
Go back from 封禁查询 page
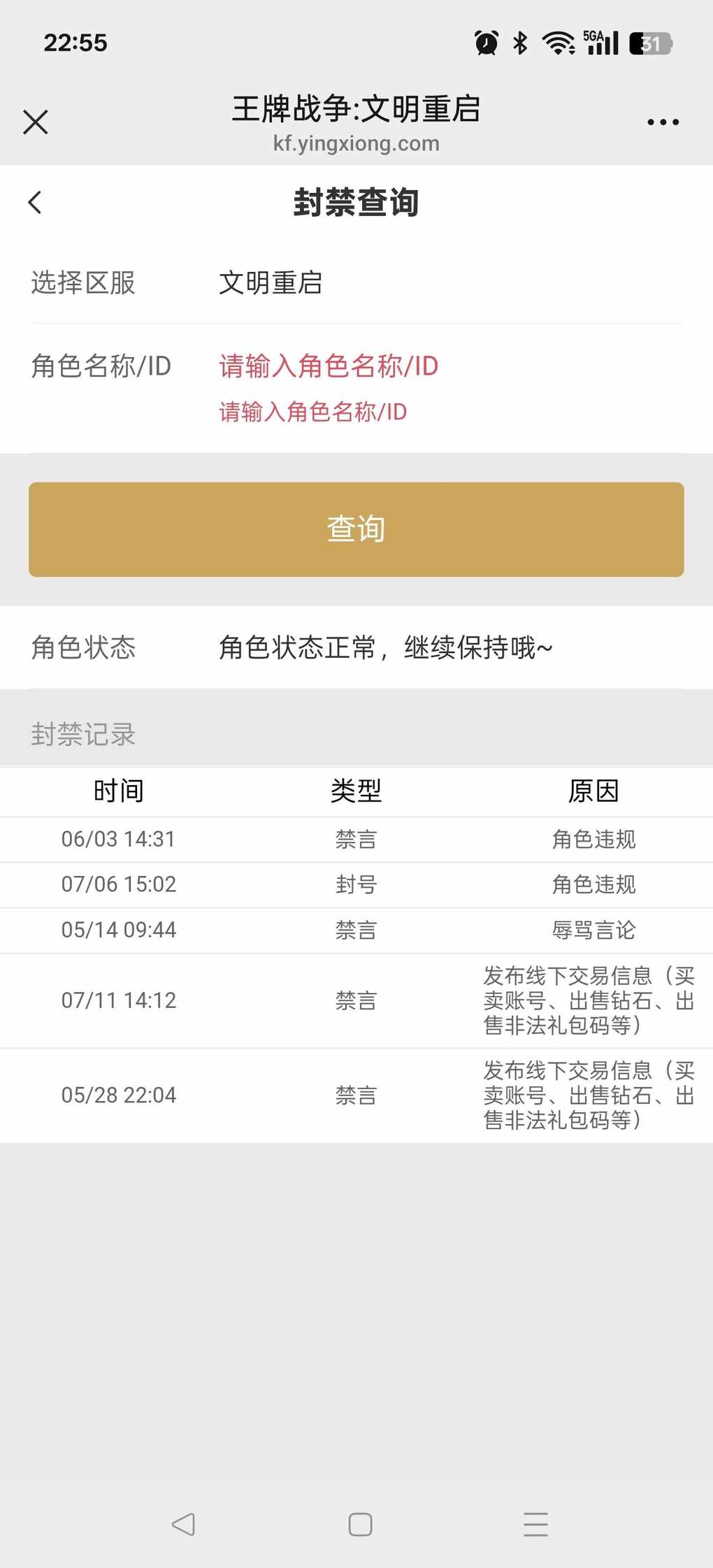tap(35, 203)
